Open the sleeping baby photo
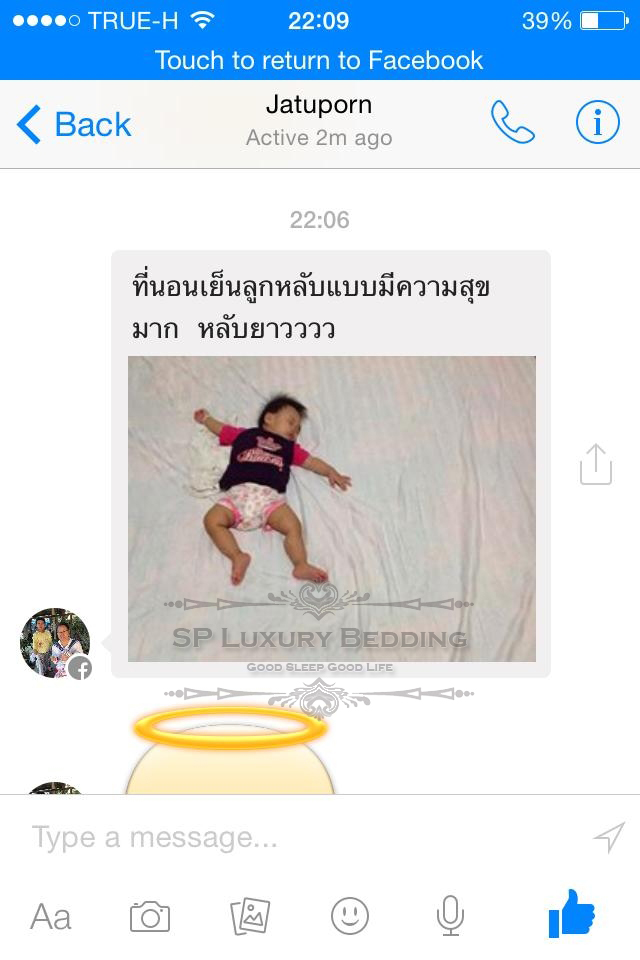This screenshot has height=960, width=640. [x=332, y=508]
